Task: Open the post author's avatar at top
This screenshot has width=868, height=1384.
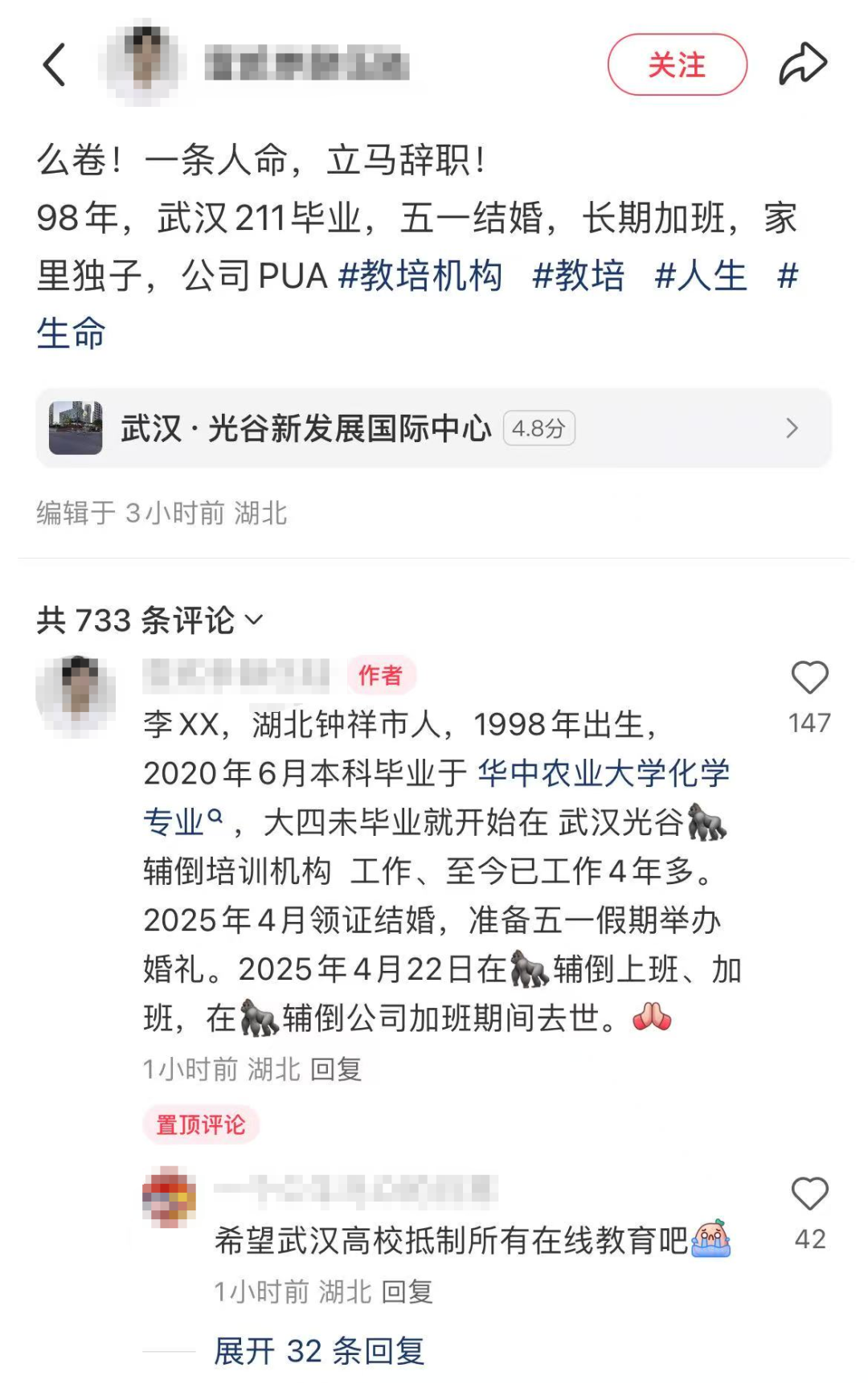Action: pyautogui.click(x=143, y=63)
